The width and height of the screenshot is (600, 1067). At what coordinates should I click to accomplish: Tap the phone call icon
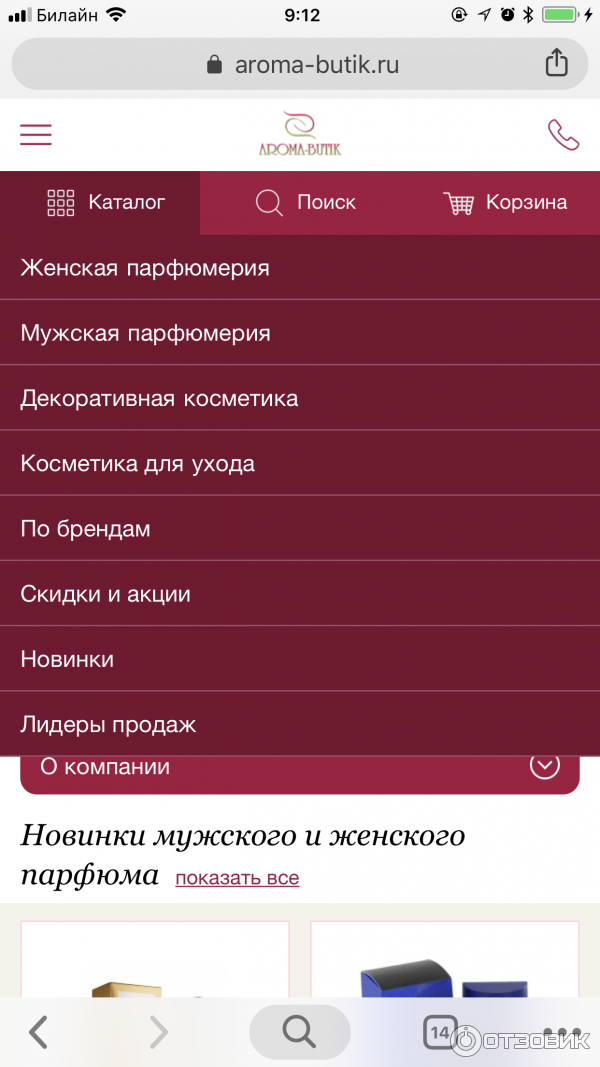[563, 135]
